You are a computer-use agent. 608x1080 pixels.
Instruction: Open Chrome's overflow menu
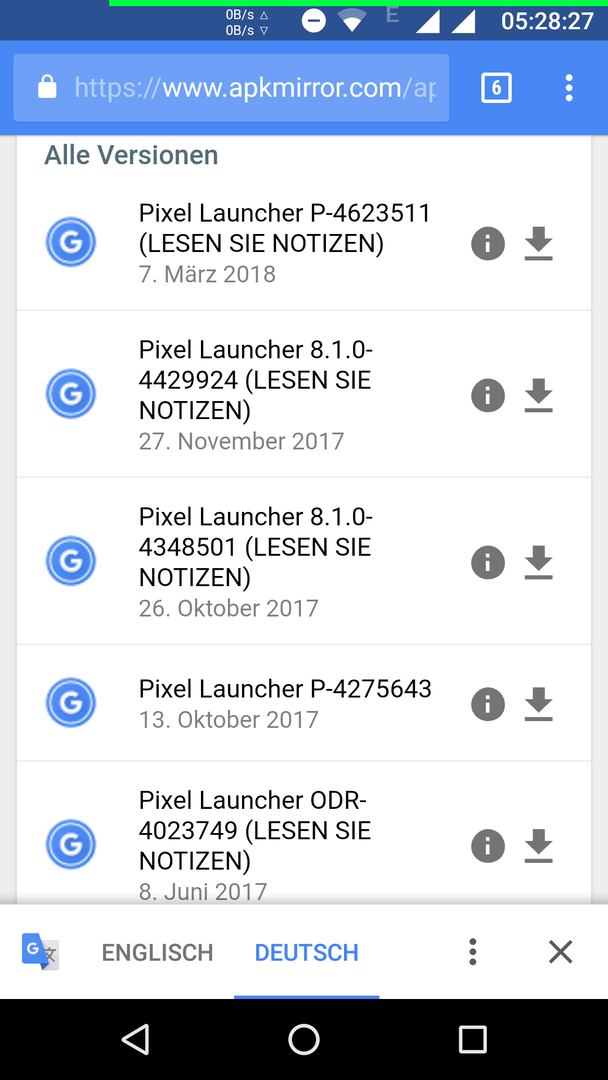tap(569, 88)
